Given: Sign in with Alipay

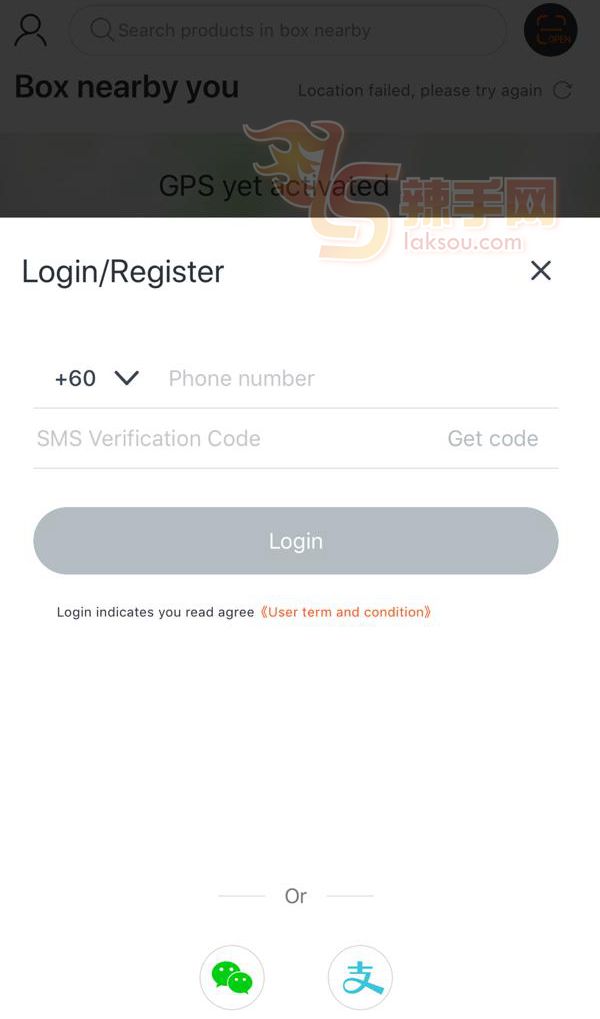Looking at the screenshot, I should [360, 978].
